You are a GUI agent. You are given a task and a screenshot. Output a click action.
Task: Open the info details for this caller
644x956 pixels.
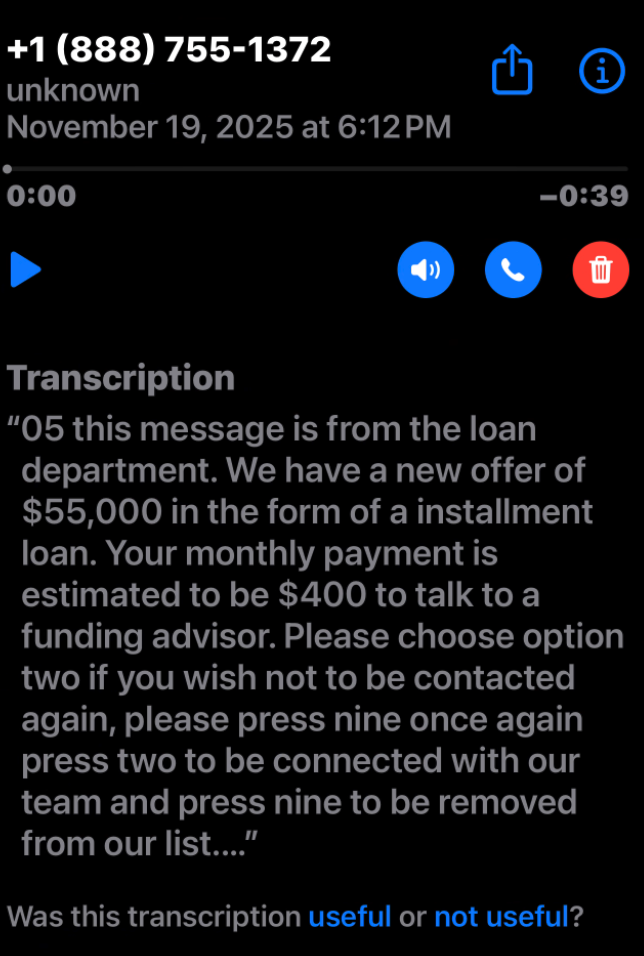point(602,71)
